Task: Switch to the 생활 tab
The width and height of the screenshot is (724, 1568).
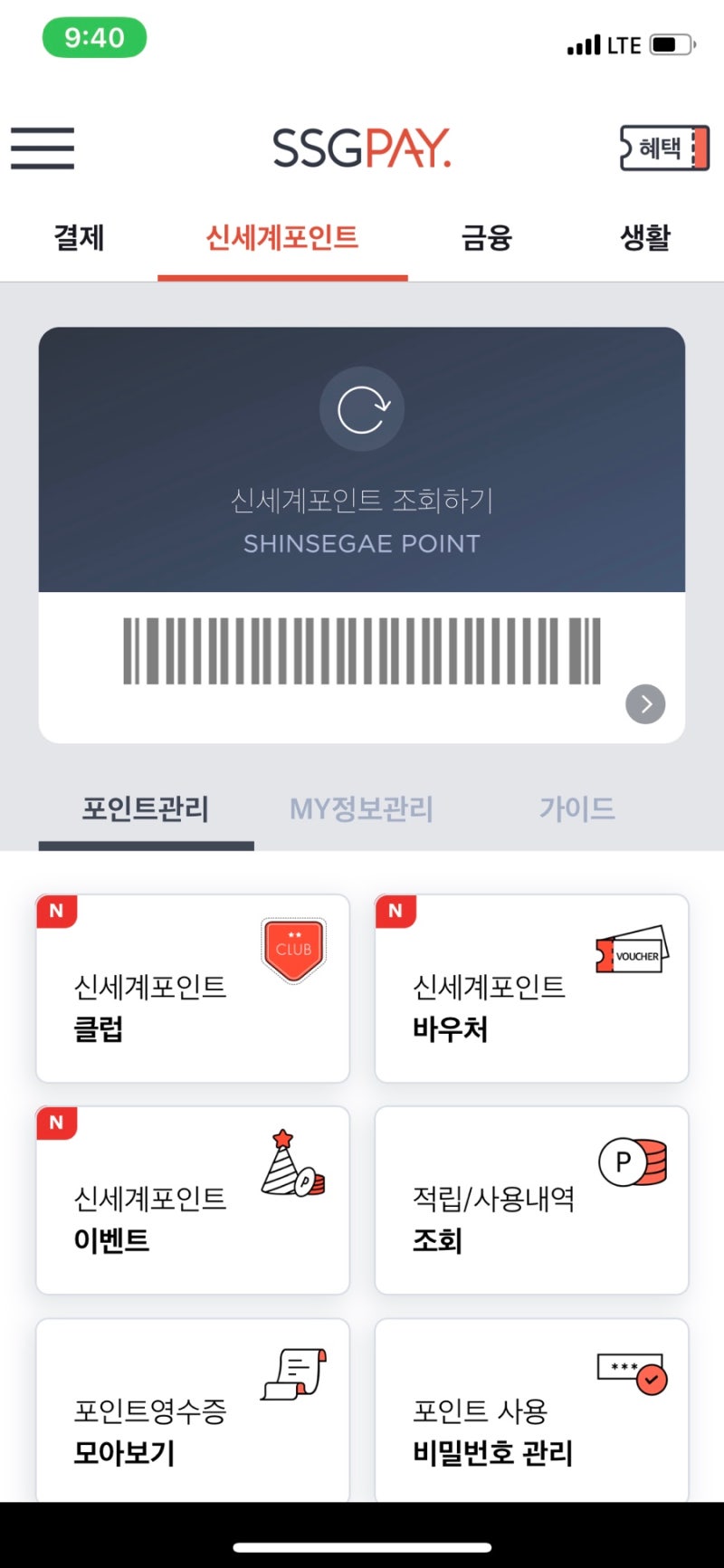Action: pos(645,238)
